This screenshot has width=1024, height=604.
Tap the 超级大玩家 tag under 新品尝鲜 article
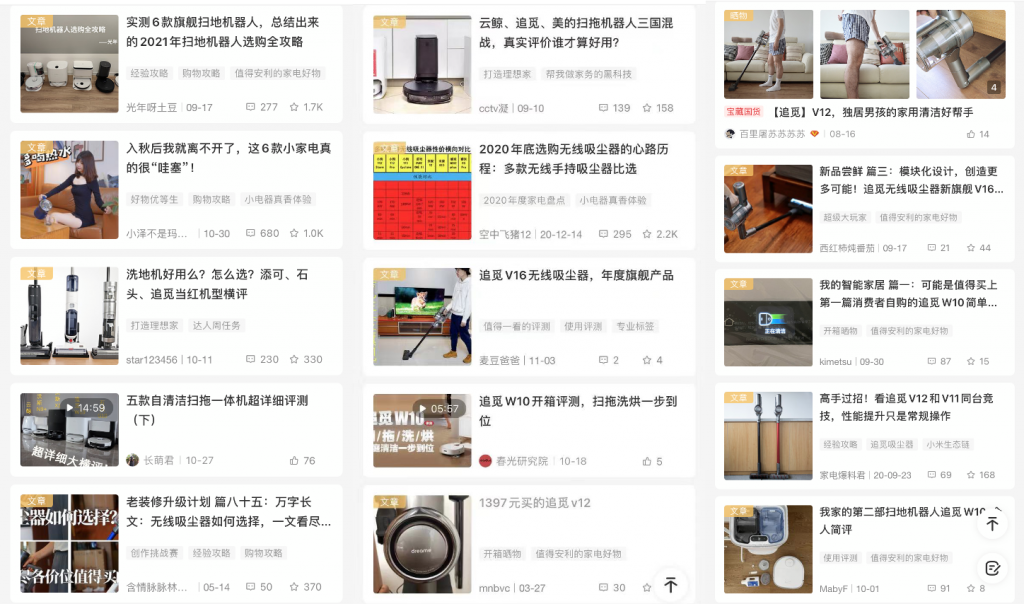tap(845, 217)
